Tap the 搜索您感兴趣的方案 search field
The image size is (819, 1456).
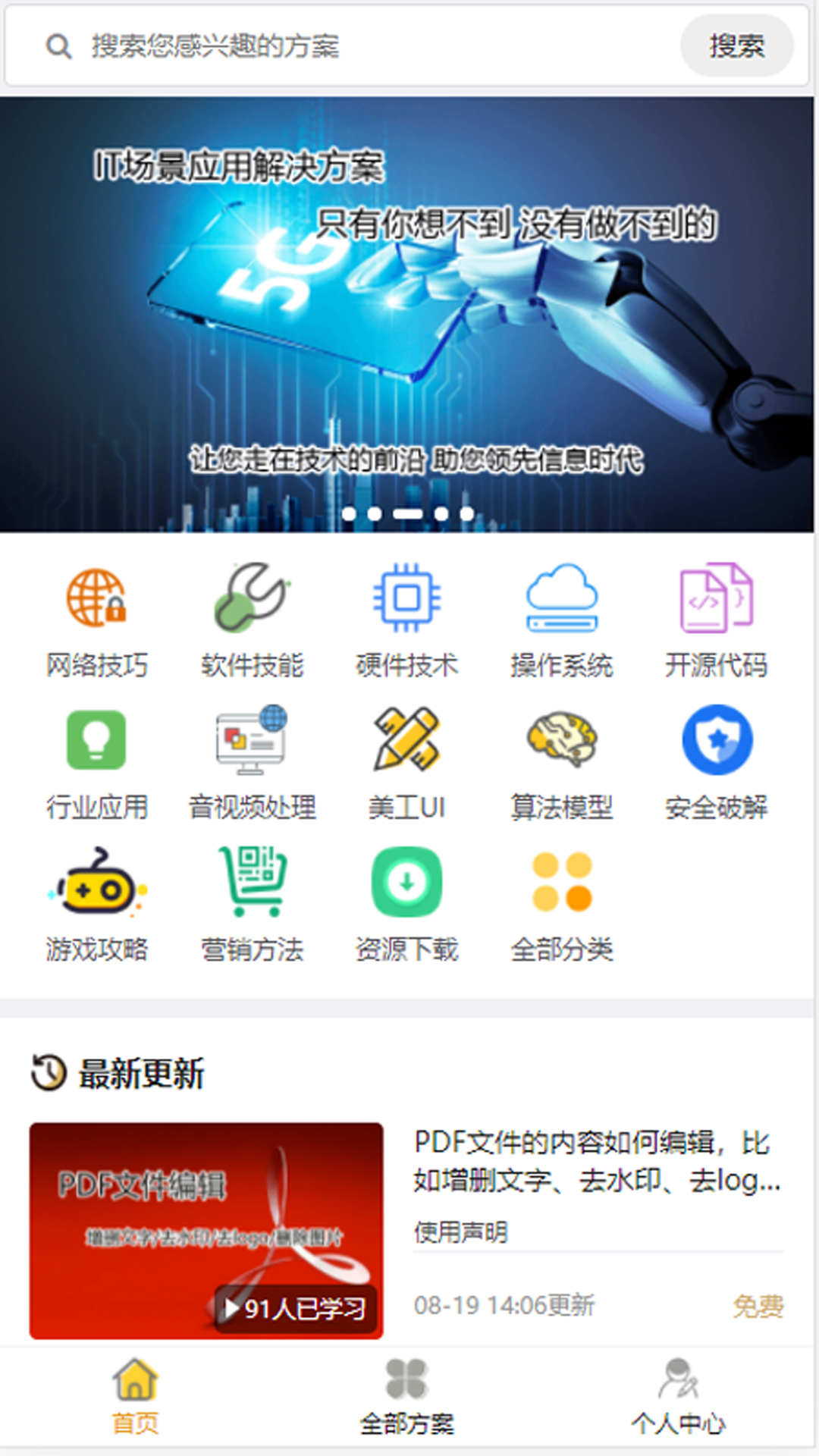coord(364,46)
